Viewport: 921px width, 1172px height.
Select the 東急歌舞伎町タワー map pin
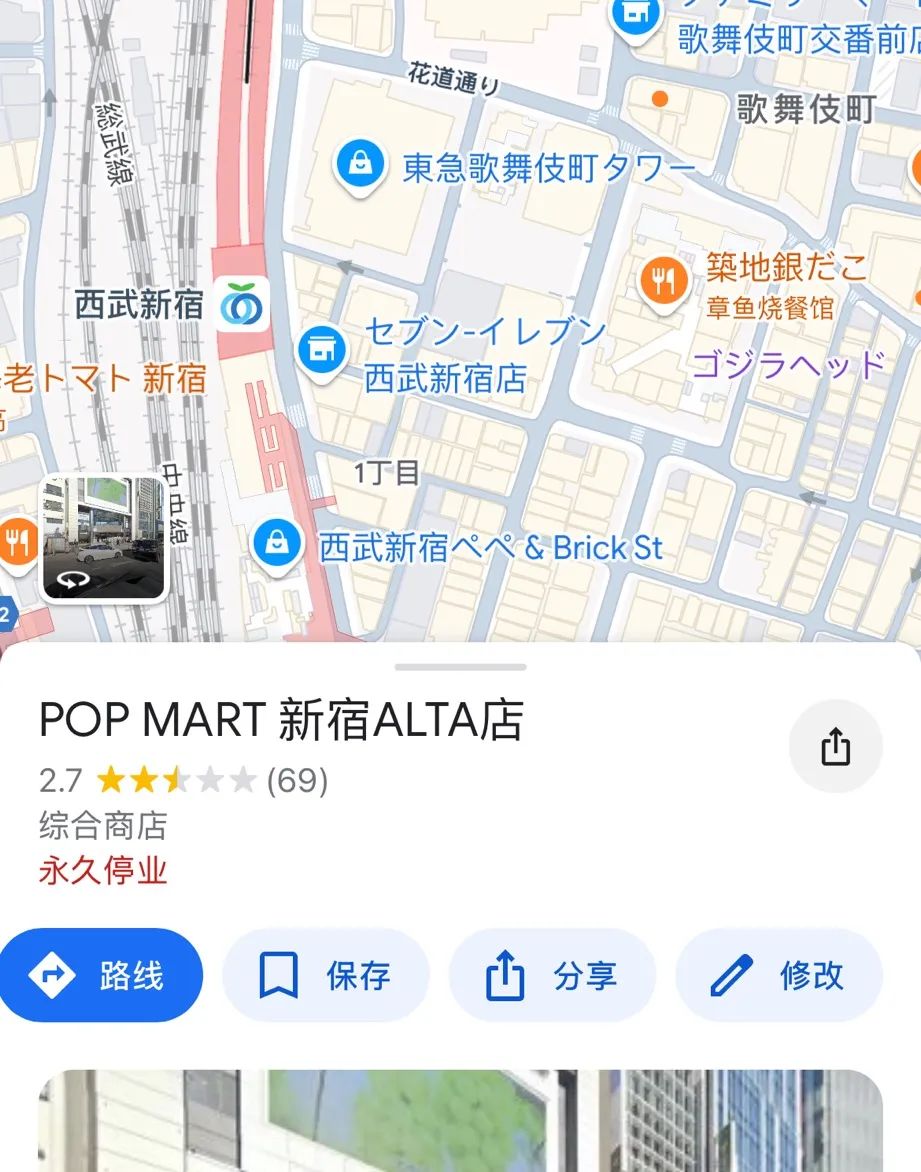360,167
